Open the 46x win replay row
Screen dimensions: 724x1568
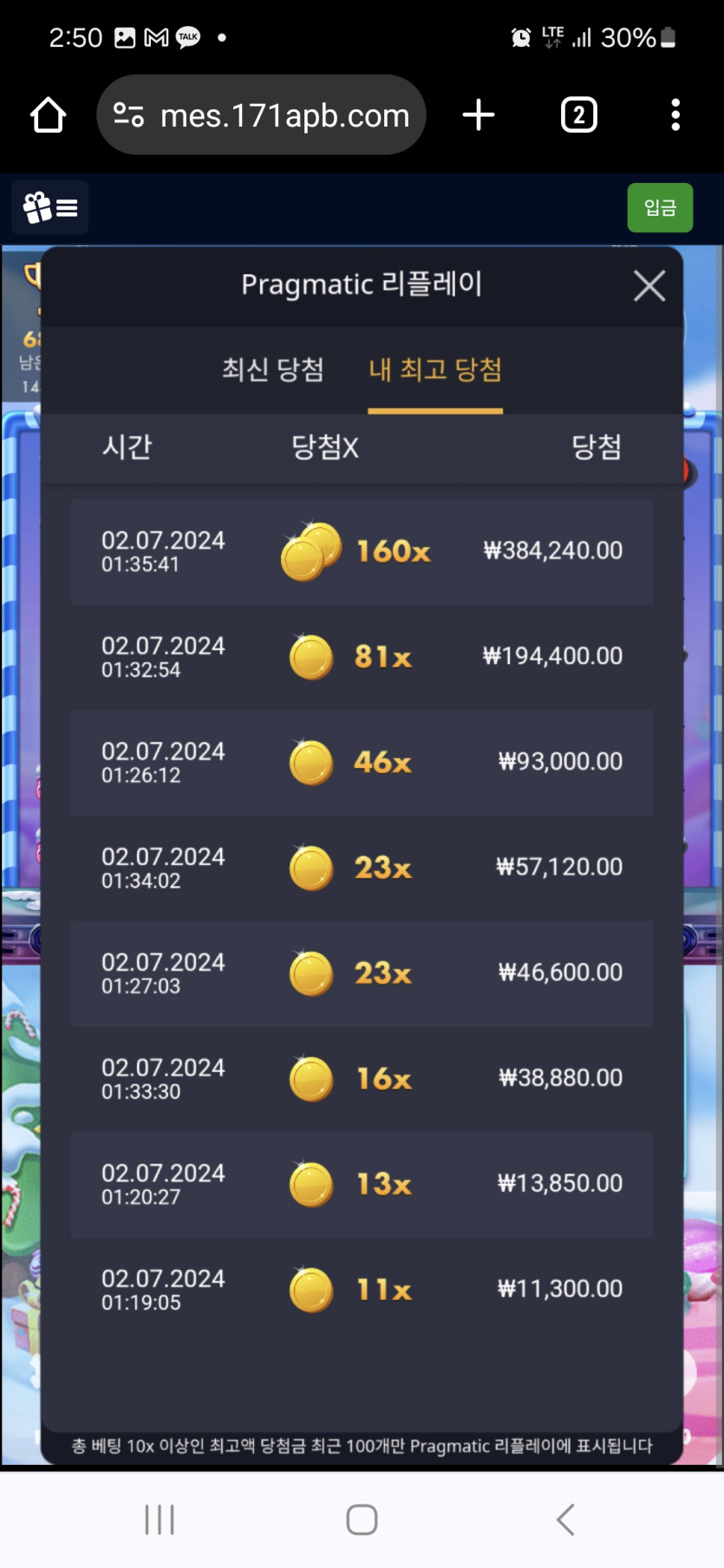point(362,762)
